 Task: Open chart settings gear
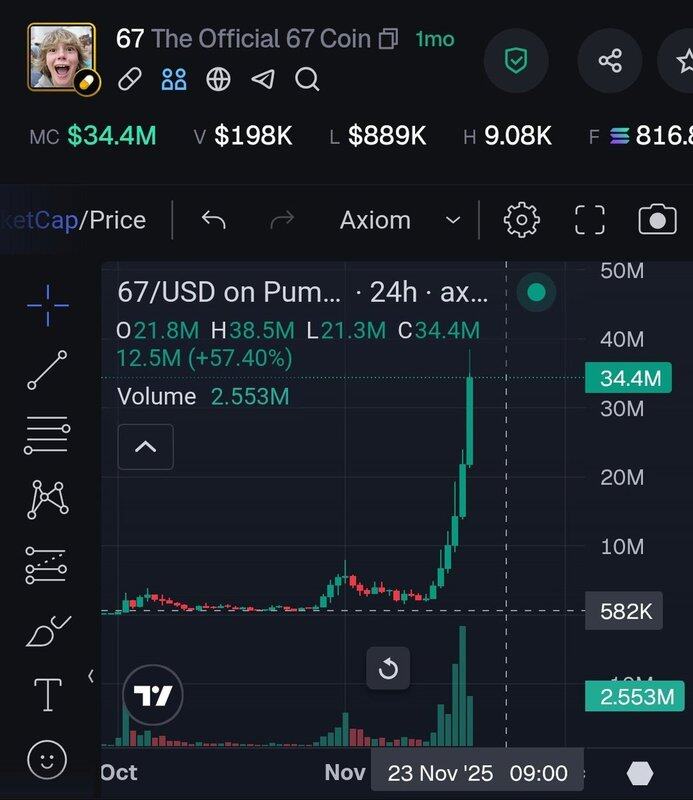pyautogui.click(x=521, y=220)
